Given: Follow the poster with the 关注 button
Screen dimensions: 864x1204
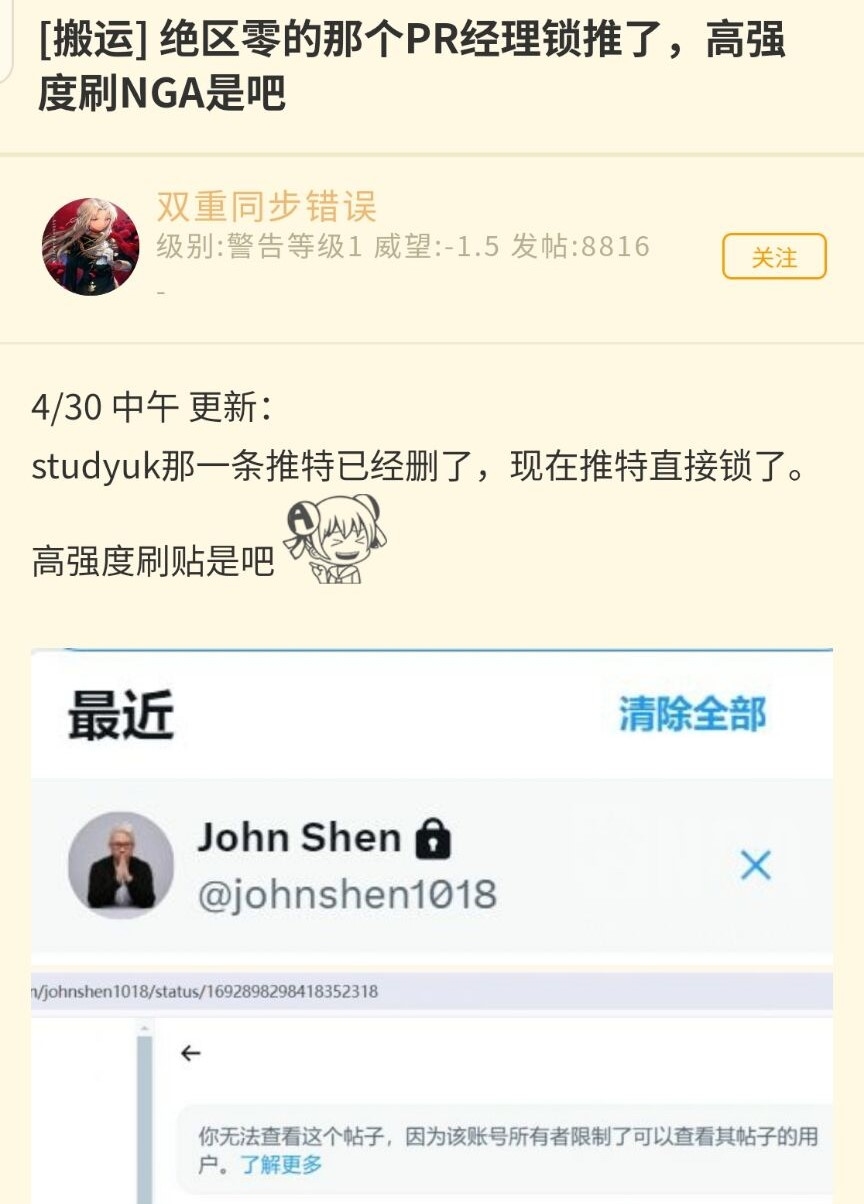Looking at the screenshot, I should (x=774, y=257).
